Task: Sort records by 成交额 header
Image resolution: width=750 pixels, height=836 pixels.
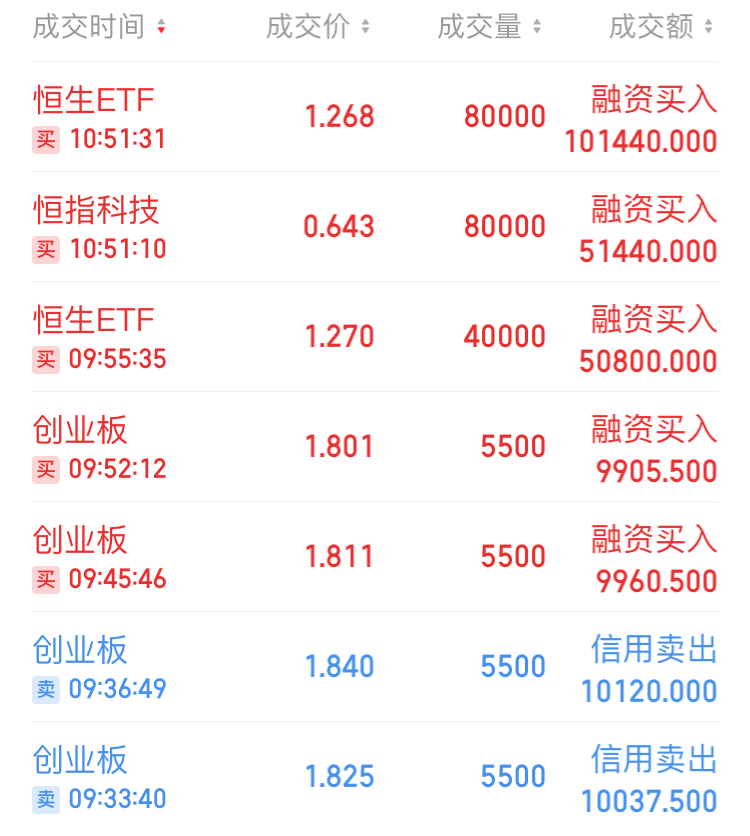Action: (x=661, y=27)
